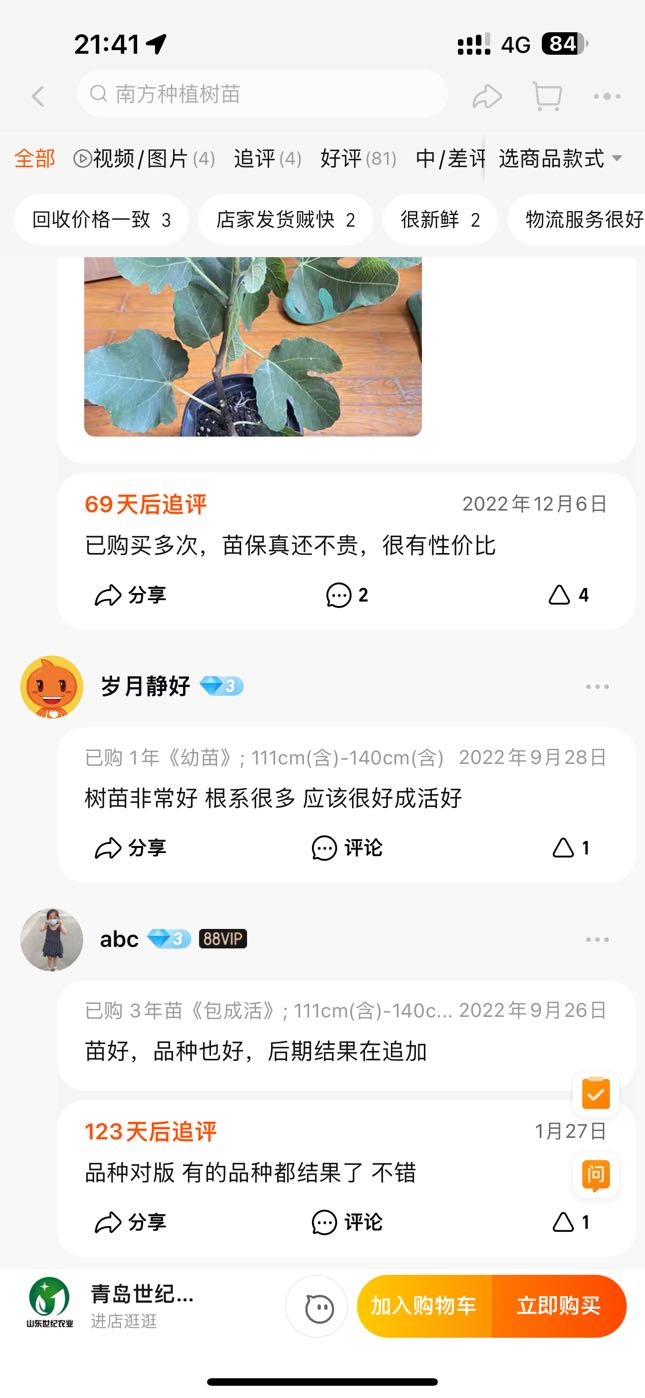Show the 追评 follow-up reviews tab
645x1398 pixels.
267,158
